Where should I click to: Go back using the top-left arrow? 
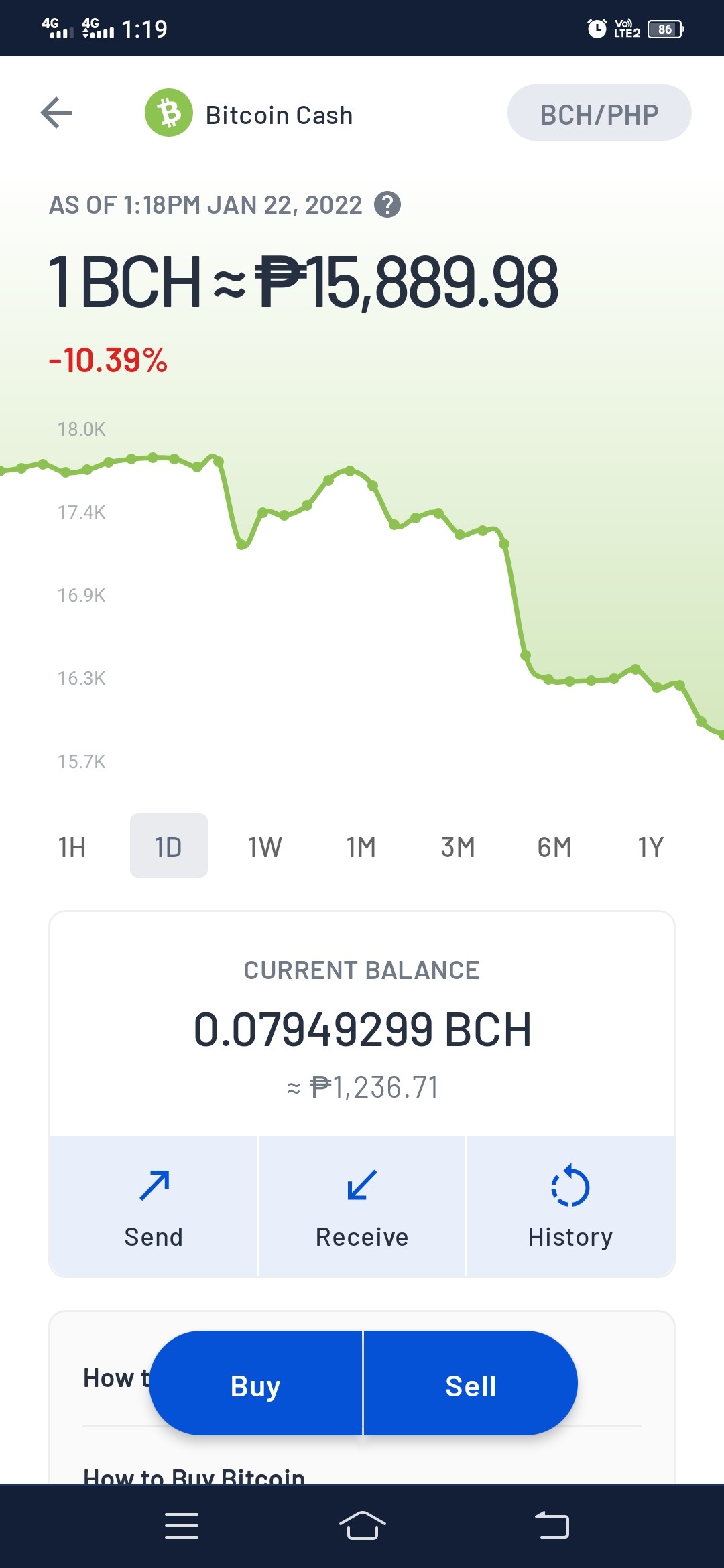(56, 113)
